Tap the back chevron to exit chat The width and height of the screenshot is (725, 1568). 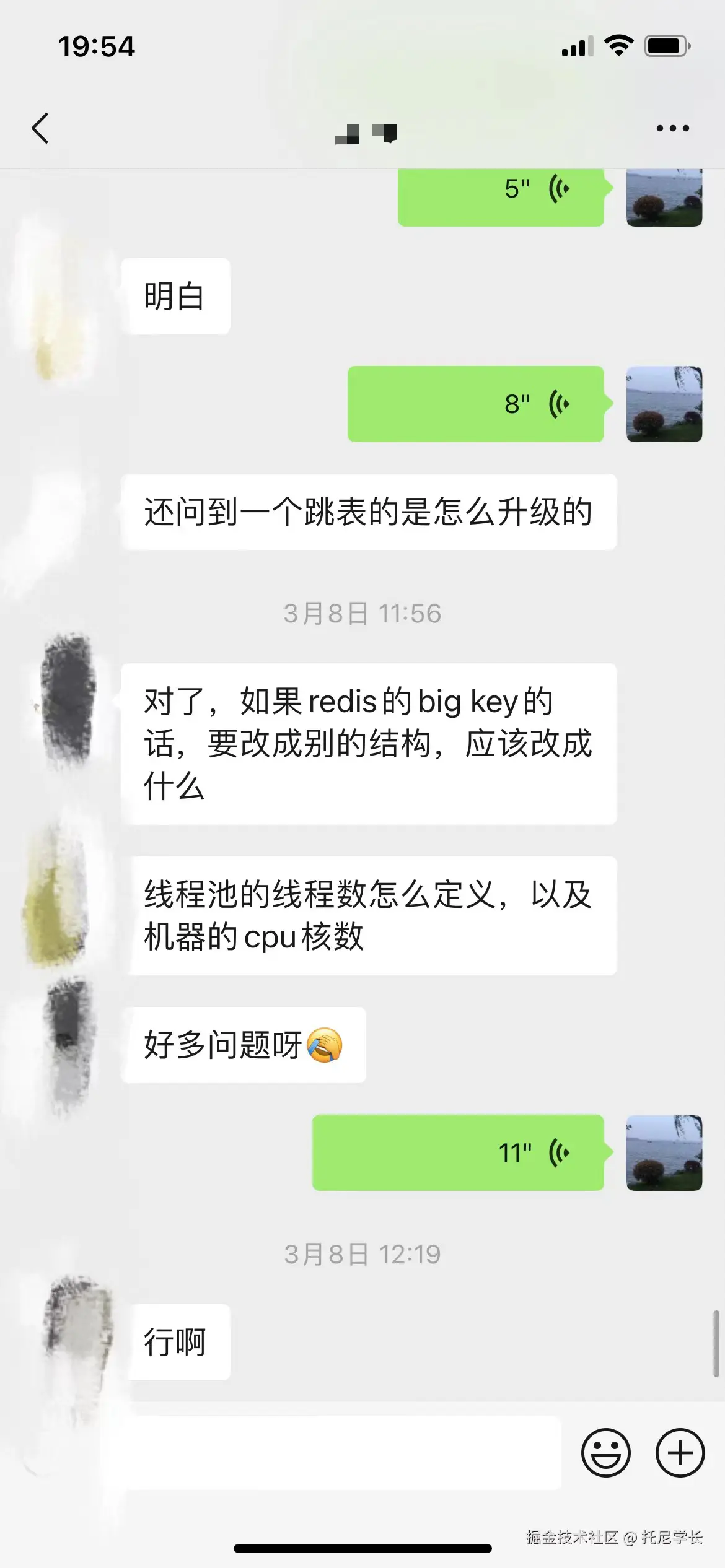[x=39, y=128]
